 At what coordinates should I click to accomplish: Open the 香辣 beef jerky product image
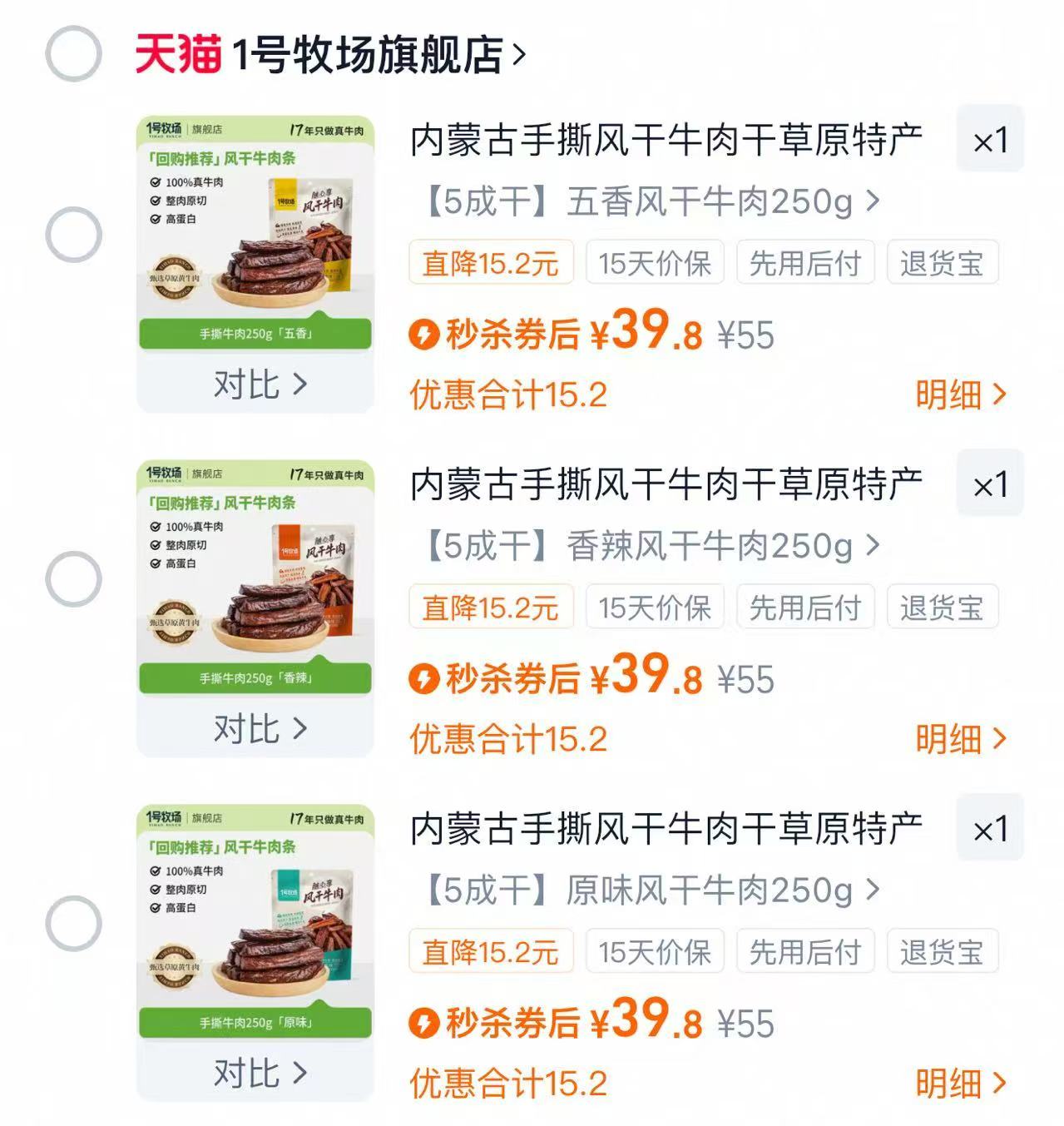coord(255,578)
